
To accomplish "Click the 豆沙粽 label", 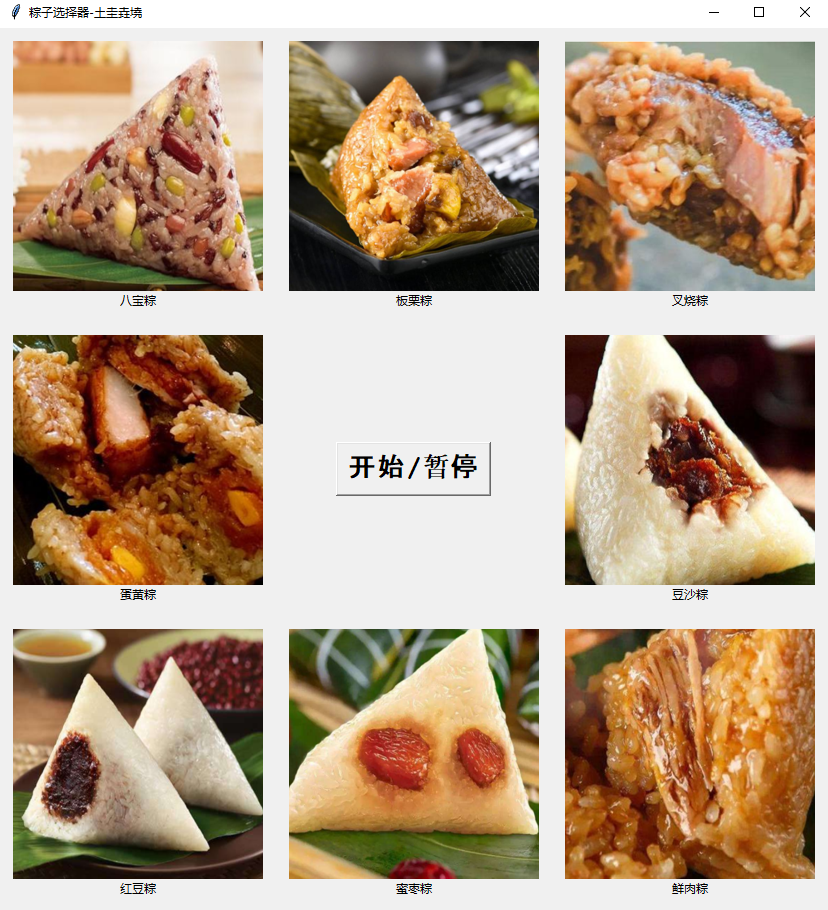I will tap(689, 593).
